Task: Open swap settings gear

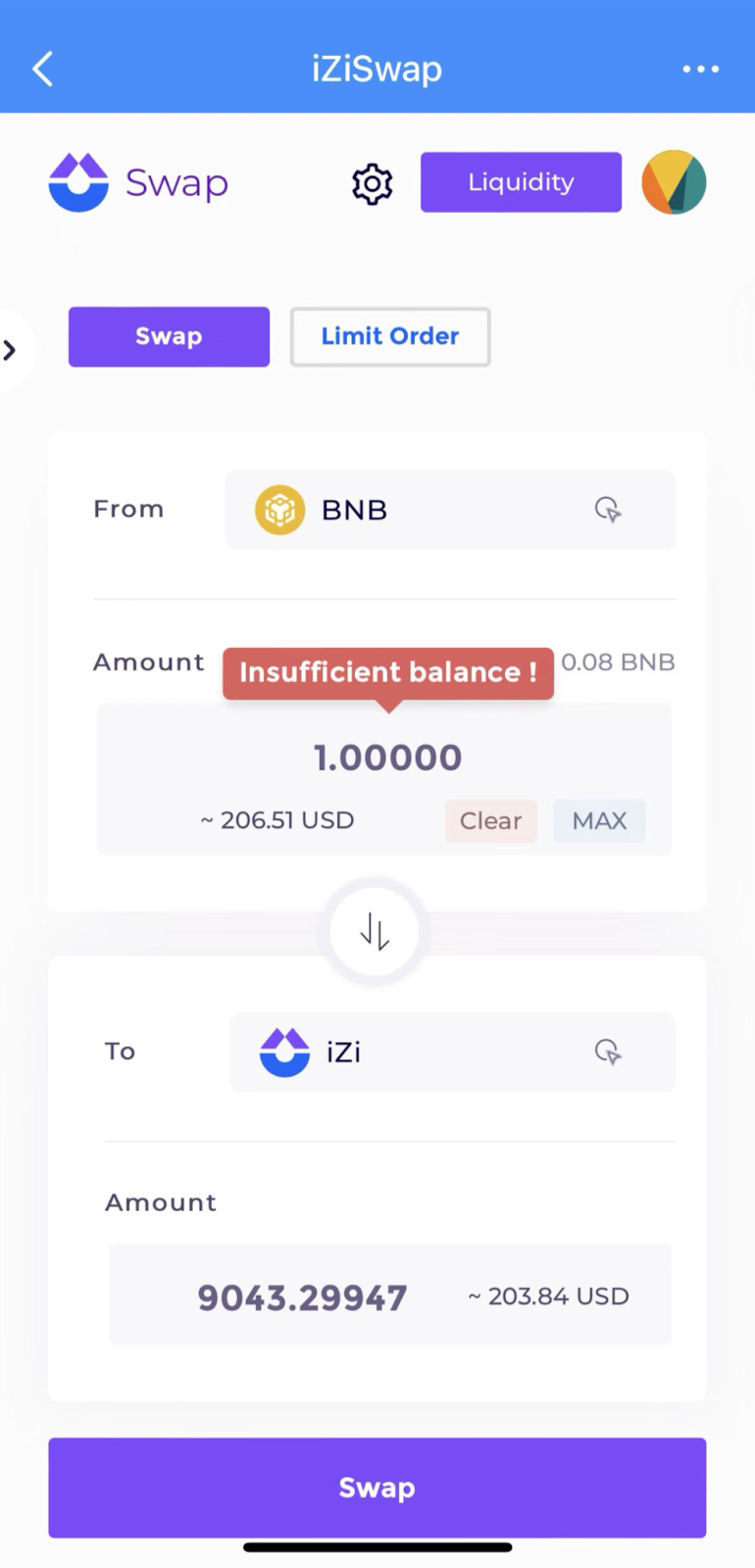Action: (372, 183)
